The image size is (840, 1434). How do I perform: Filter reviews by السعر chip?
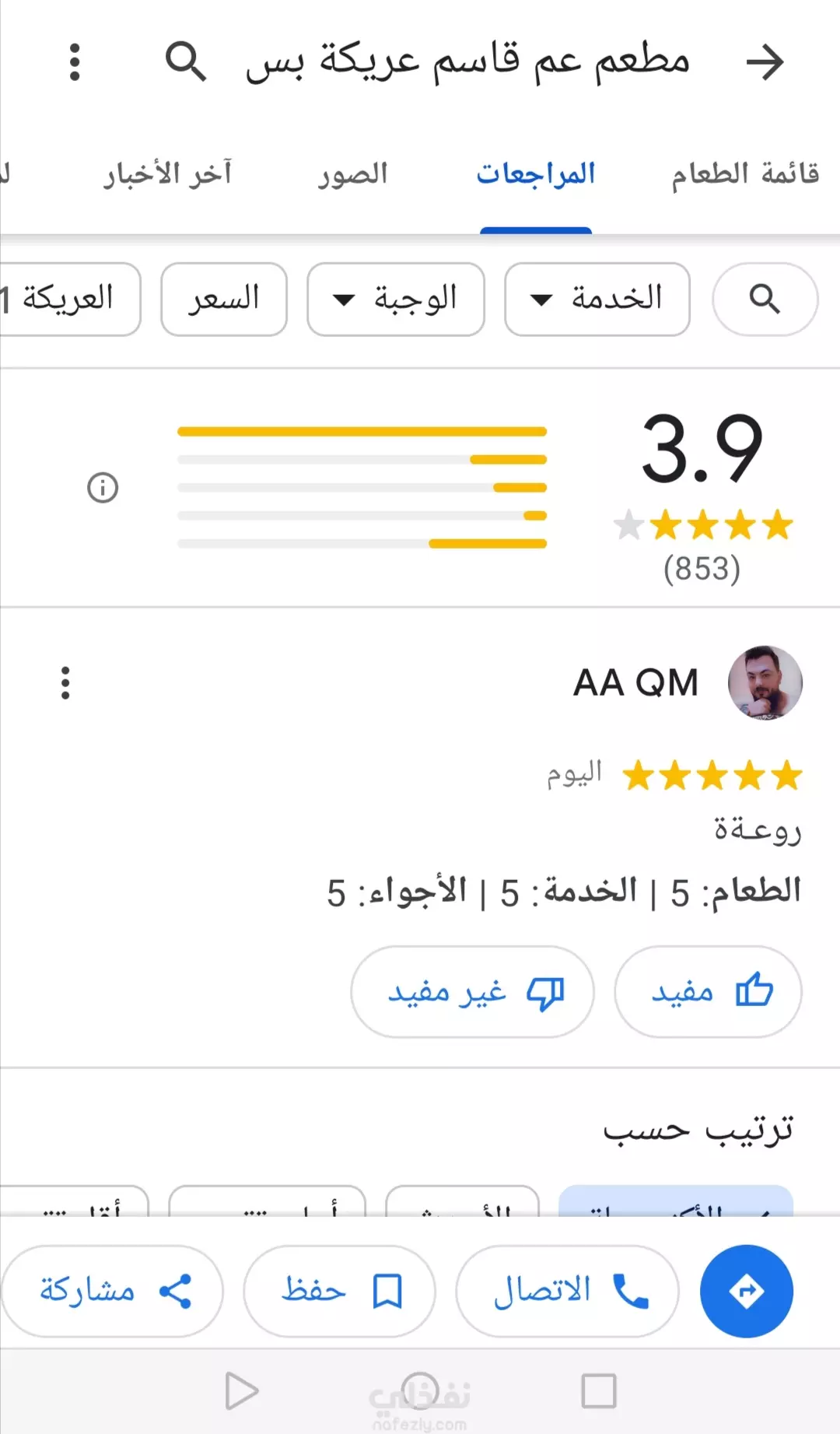[224, 299]
